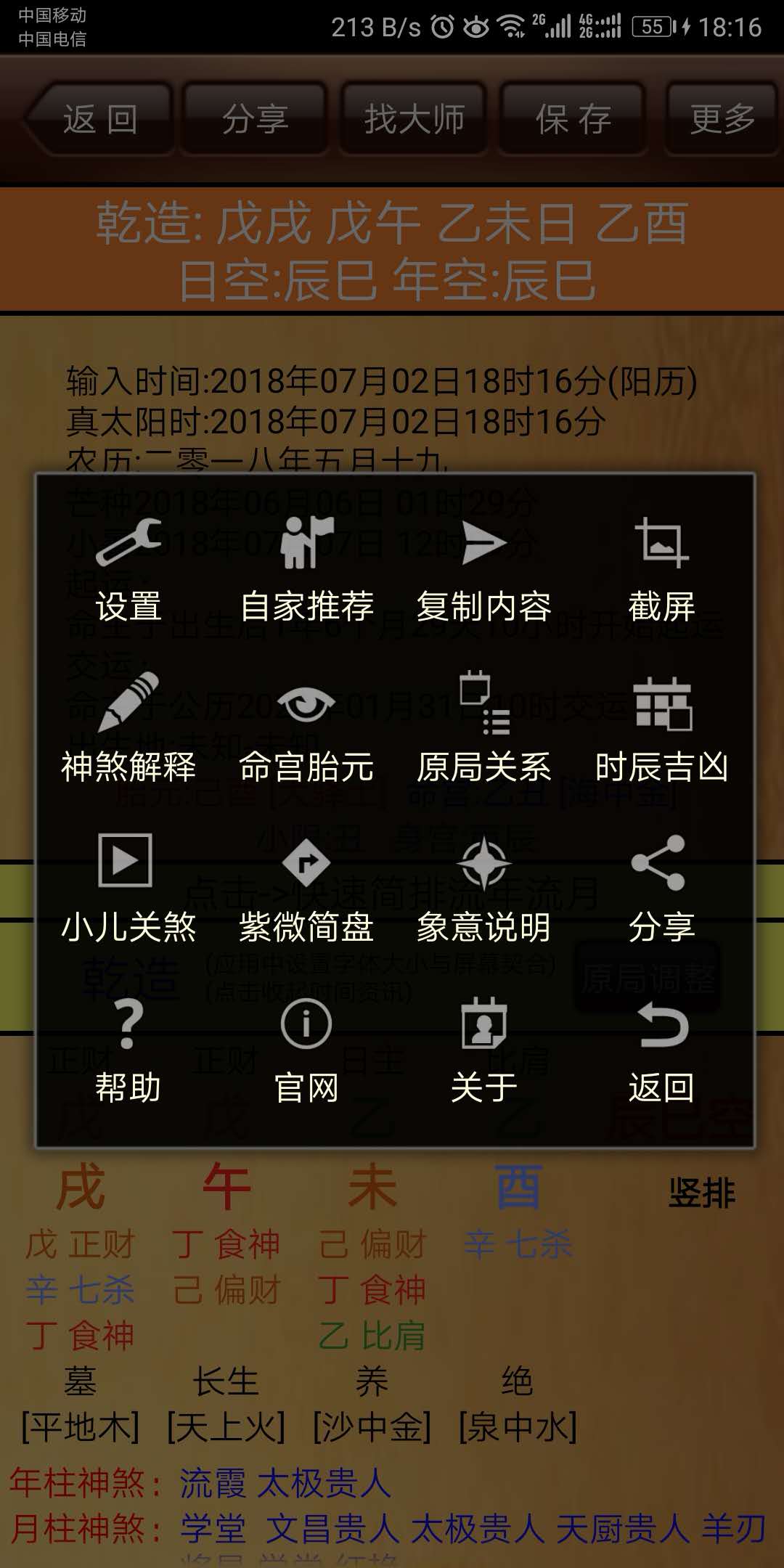784x1568 pixels.
Task: Tap 保存 to save the chart
Action: (573, 119)
